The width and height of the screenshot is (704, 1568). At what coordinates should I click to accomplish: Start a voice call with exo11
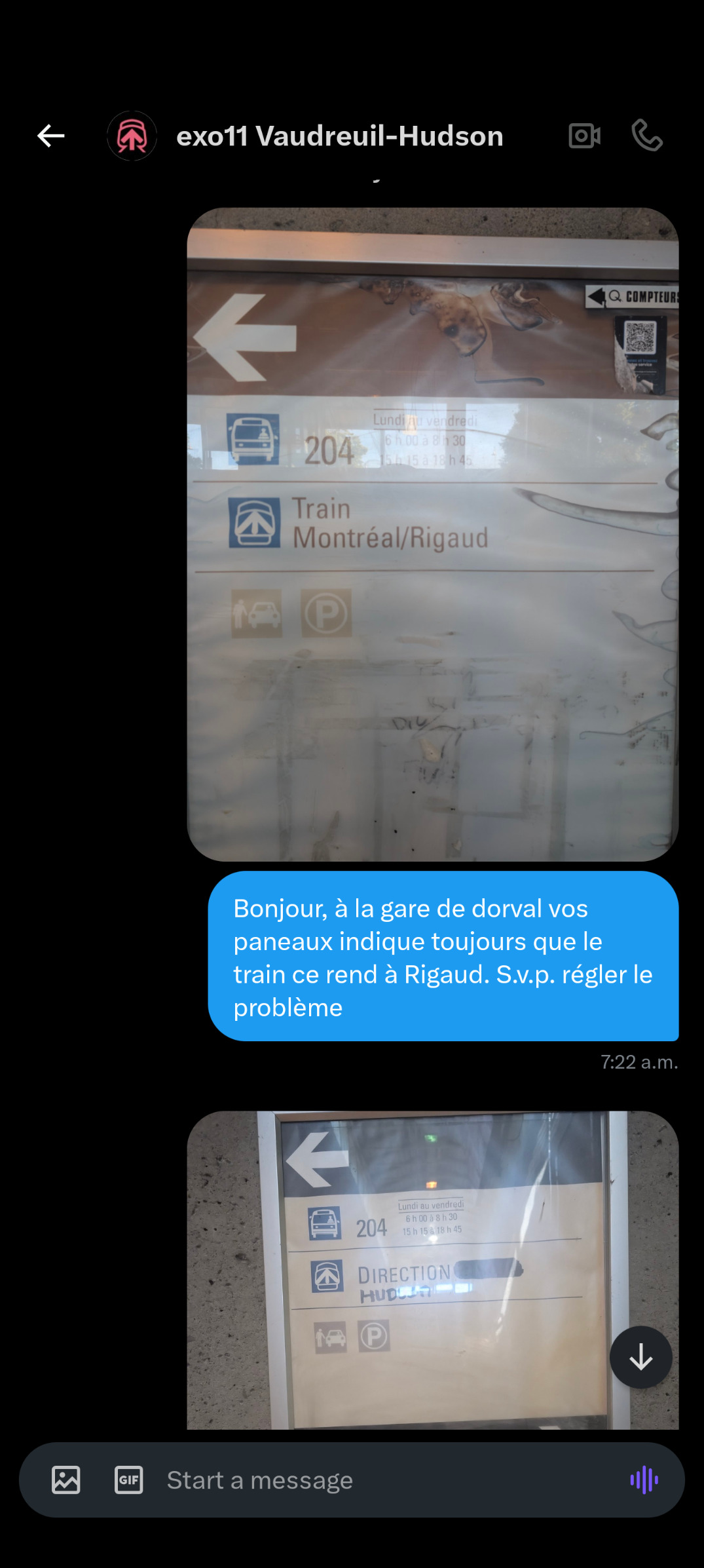tap(647, 136)
